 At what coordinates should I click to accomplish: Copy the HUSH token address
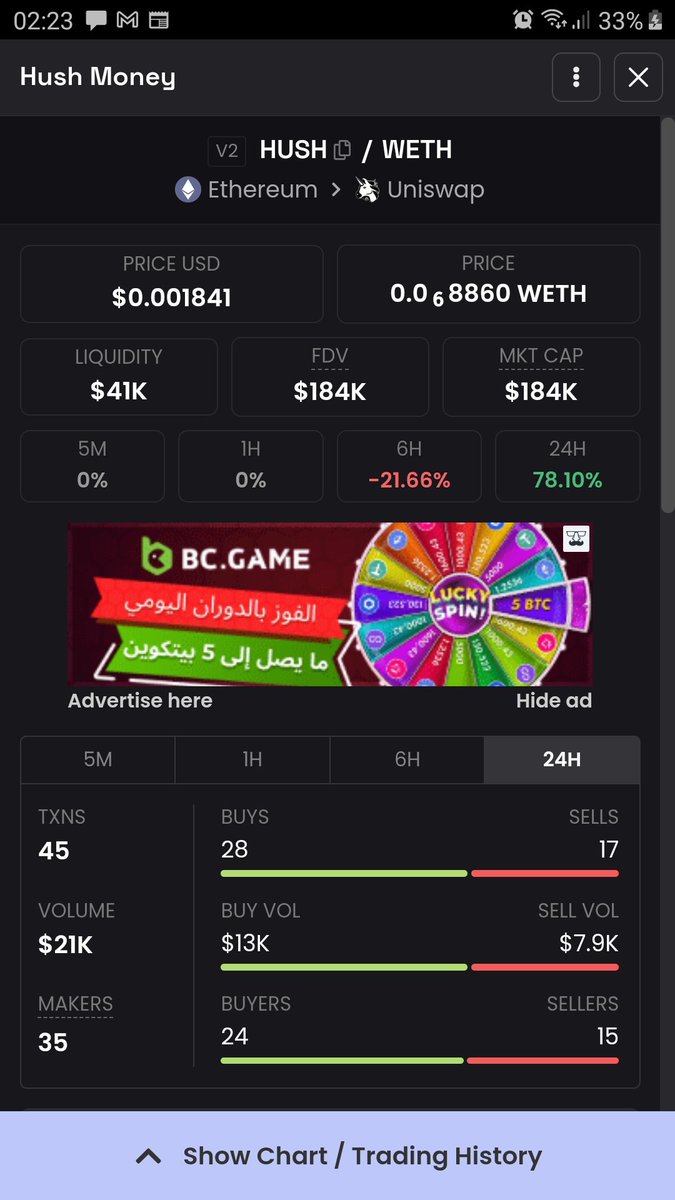(x=343, y=150)
